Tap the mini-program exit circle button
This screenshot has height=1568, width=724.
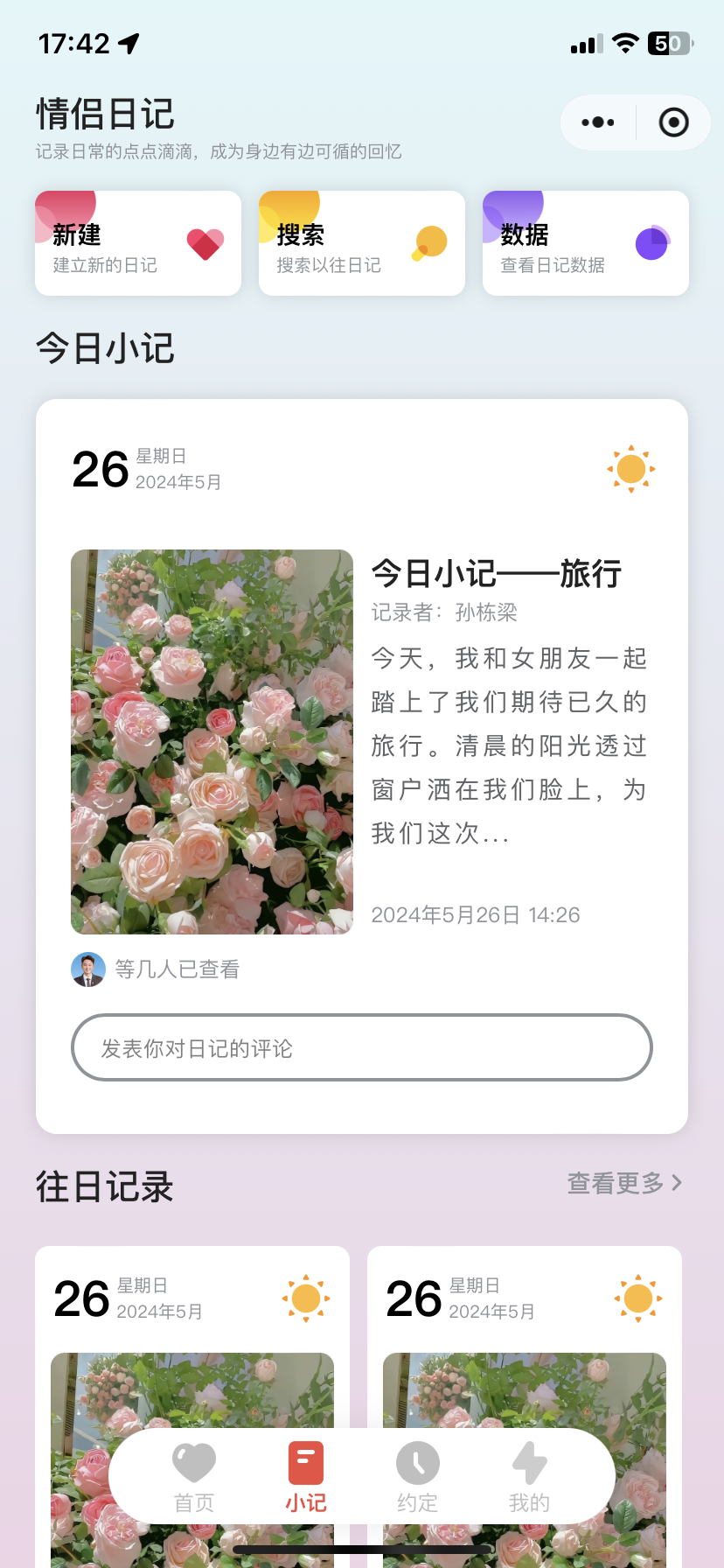(672, 122)
